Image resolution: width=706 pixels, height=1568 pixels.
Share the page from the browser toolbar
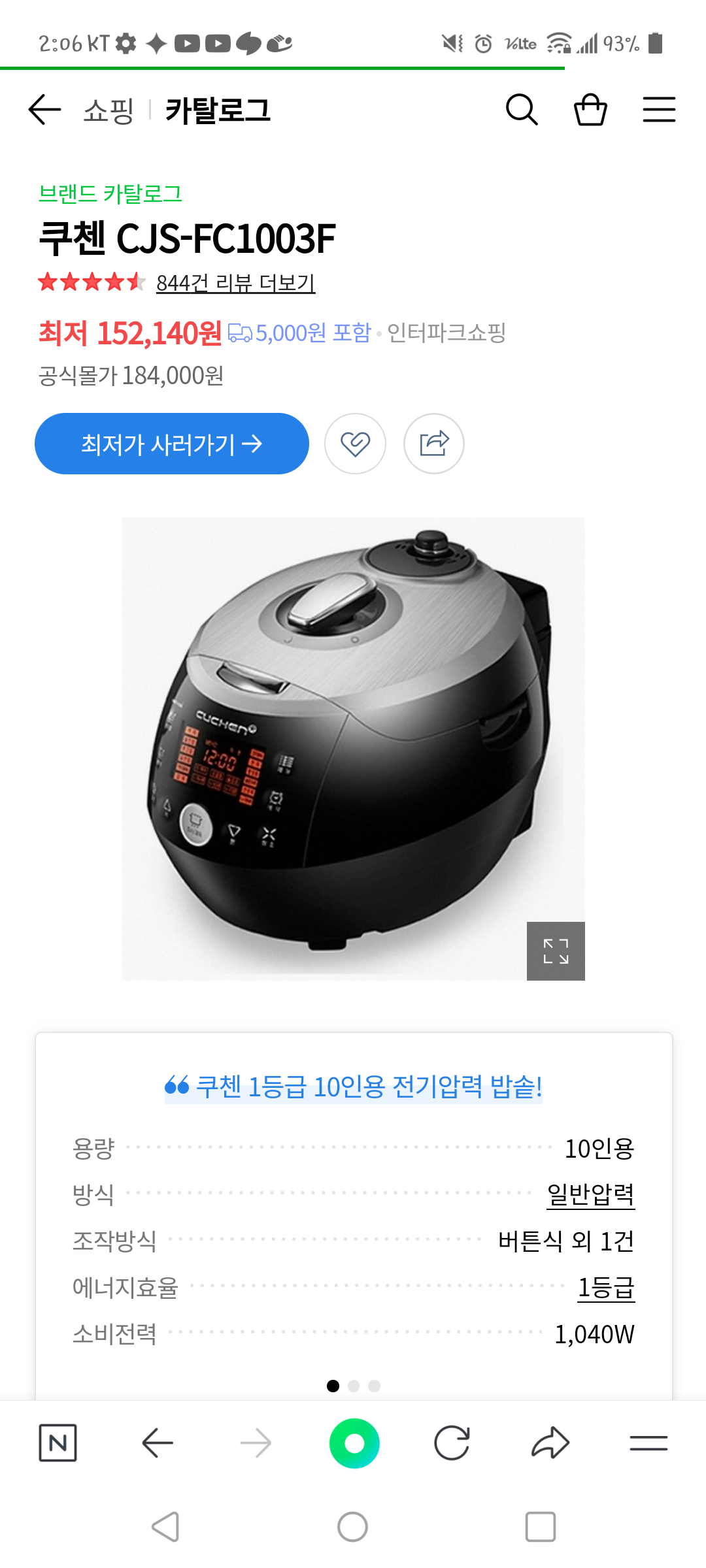pos(550,1443)
